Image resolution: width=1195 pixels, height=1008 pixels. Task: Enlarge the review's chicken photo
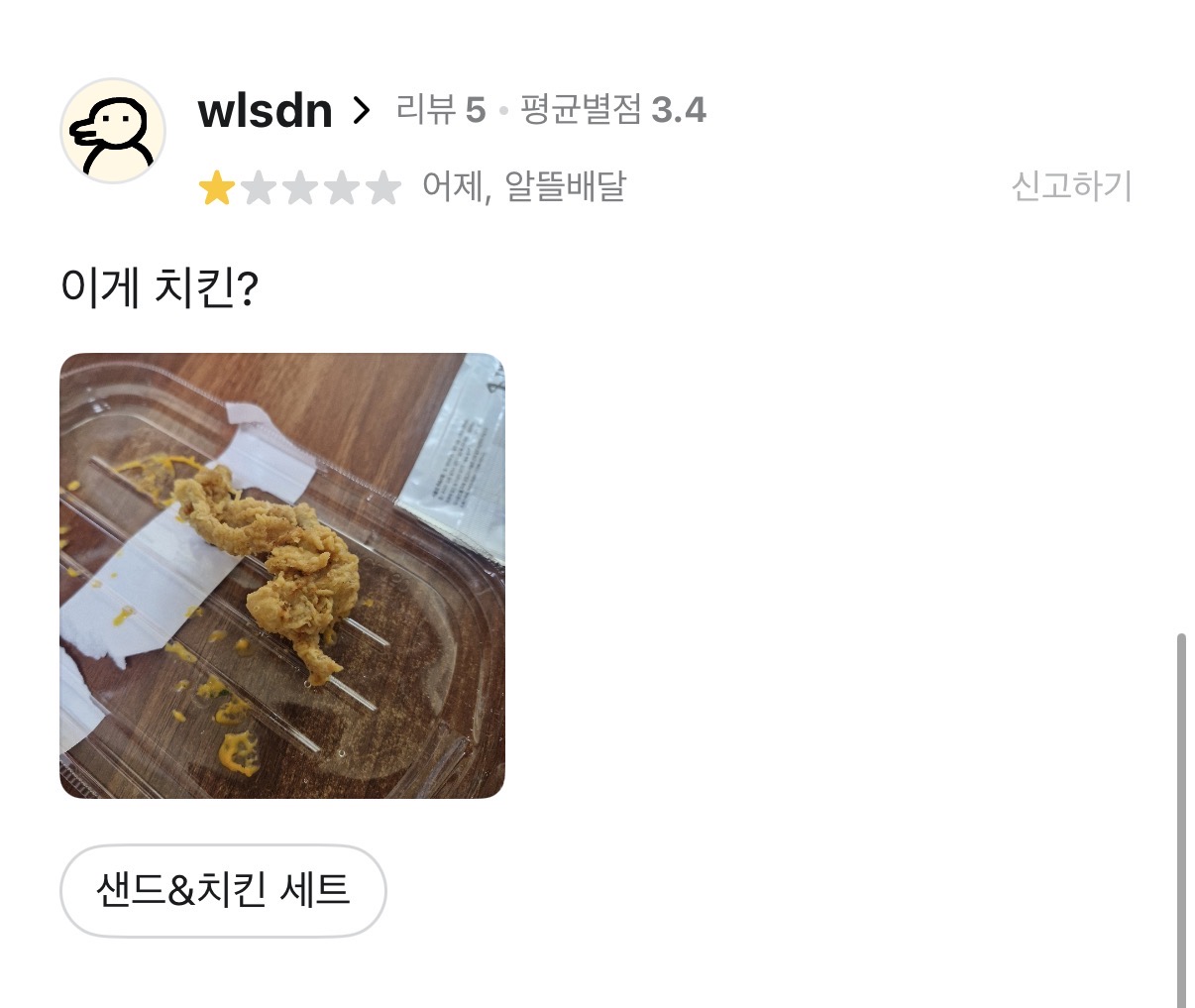(282, 576)
